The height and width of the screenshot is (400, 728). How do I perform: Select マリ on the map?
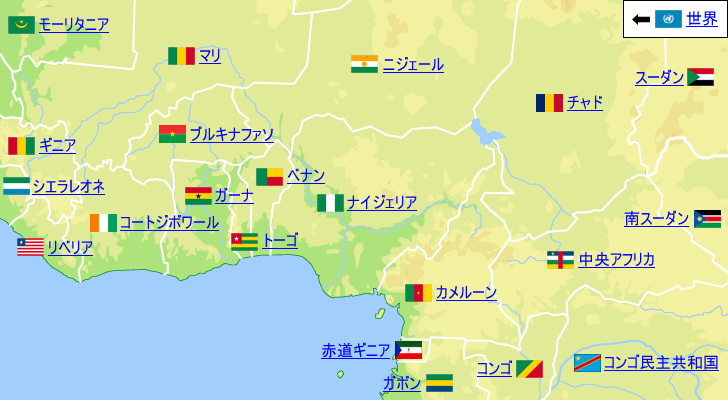[210, 56]
